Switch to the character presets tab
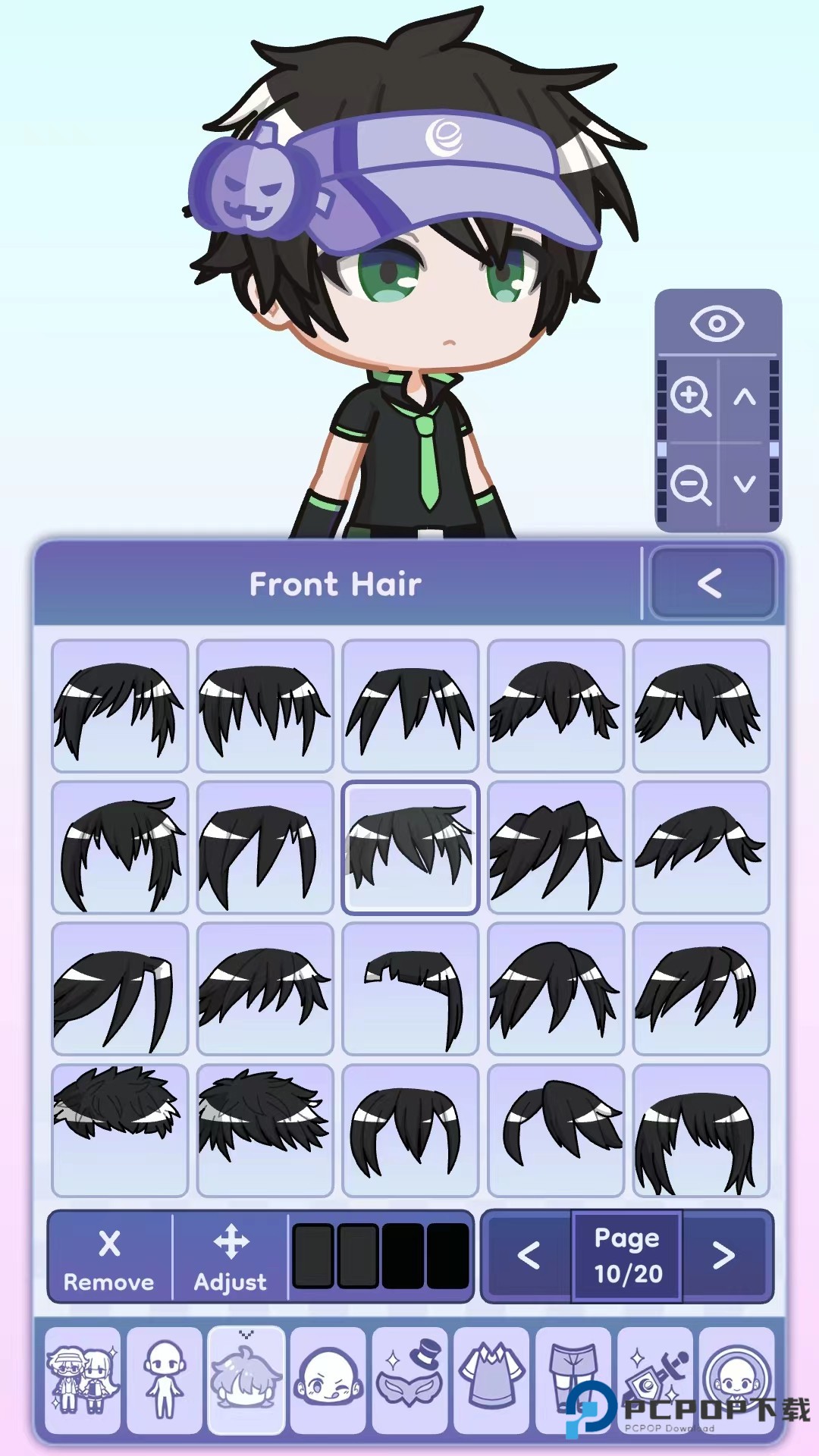Screen dimensions: 819x1456 [x=83, y=1379]
